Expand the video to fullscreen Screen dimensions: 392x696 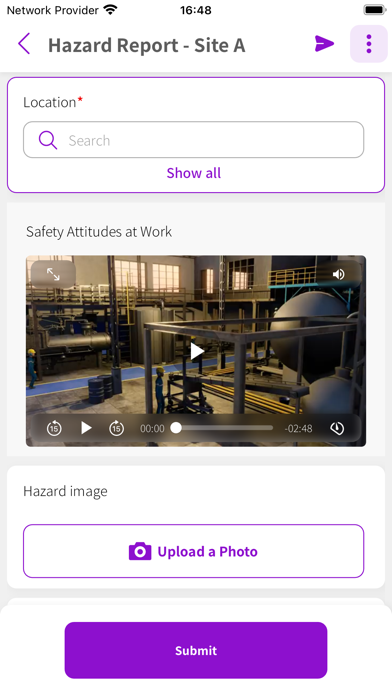click(53, 274)
